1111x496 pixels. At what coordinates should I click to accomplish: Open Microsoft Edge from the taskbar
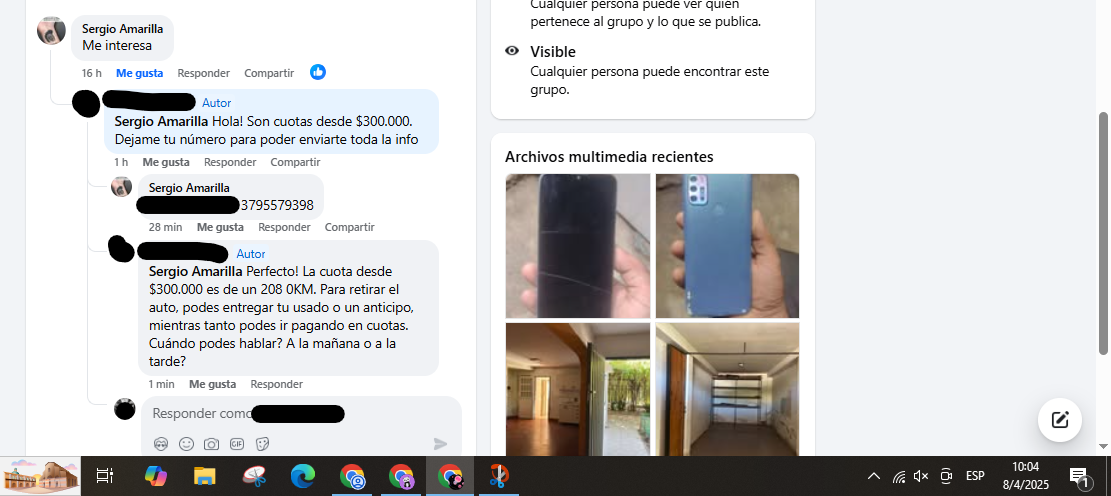302,477
